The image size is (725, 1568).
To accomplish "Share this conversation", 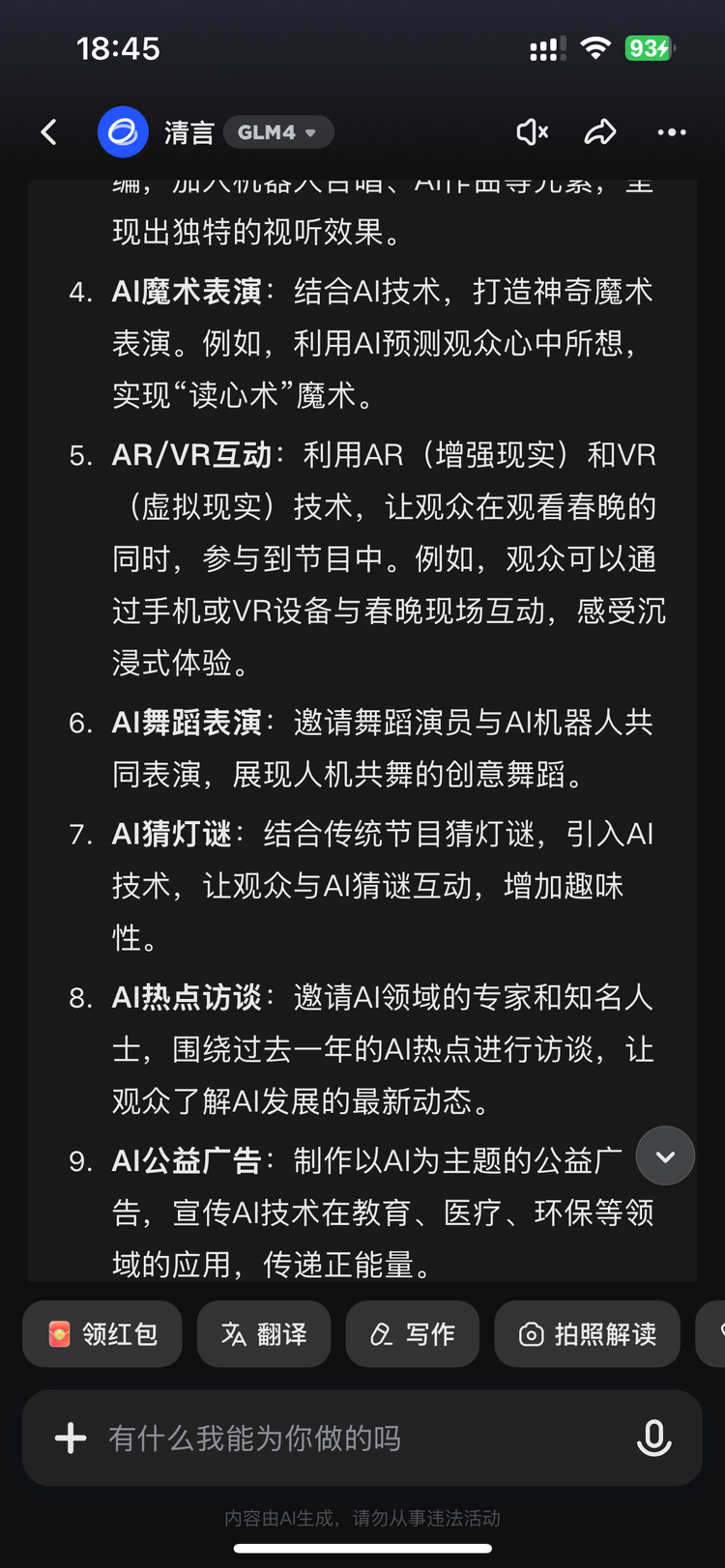I will pyautogui.click(x=600, y=132).
